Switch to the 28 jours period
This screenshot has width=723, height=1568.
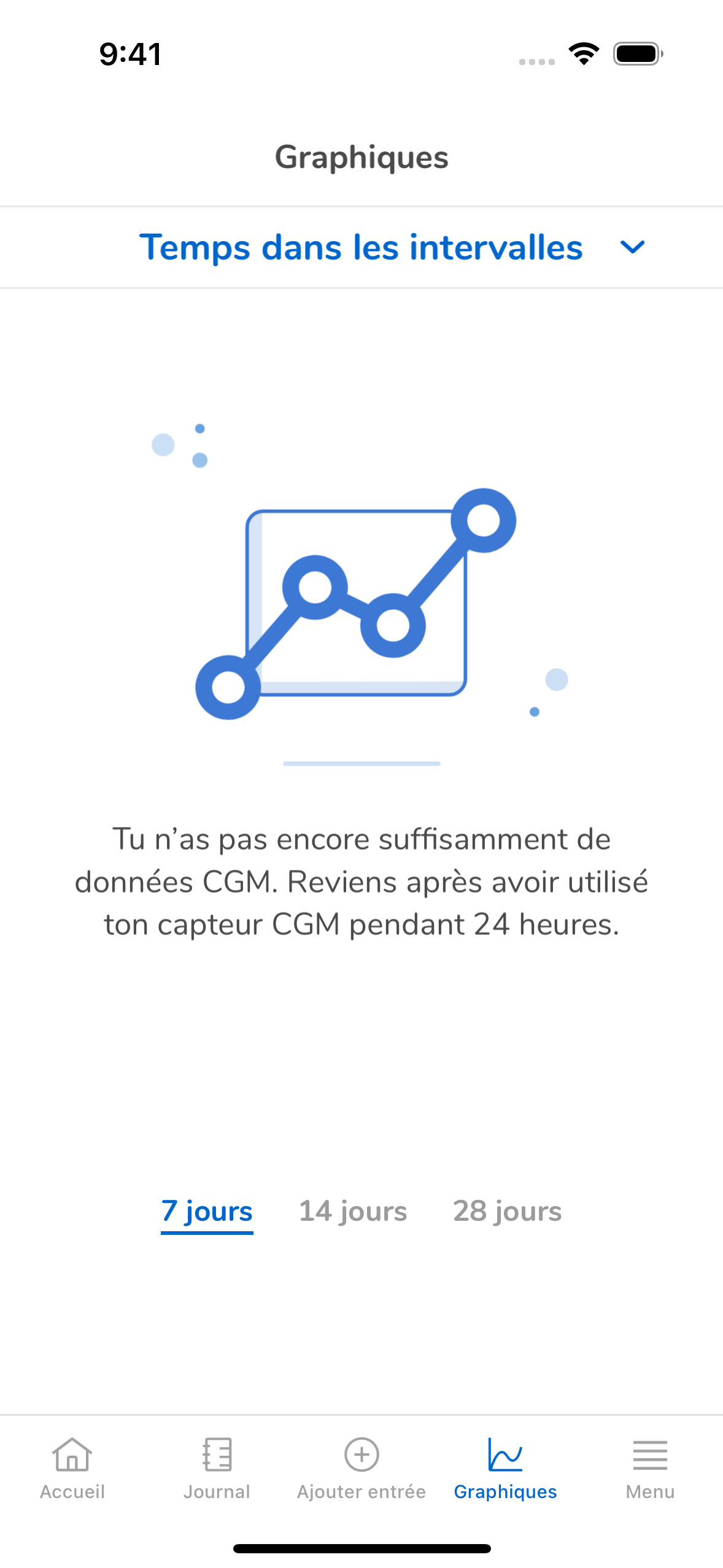point(507,1212)
